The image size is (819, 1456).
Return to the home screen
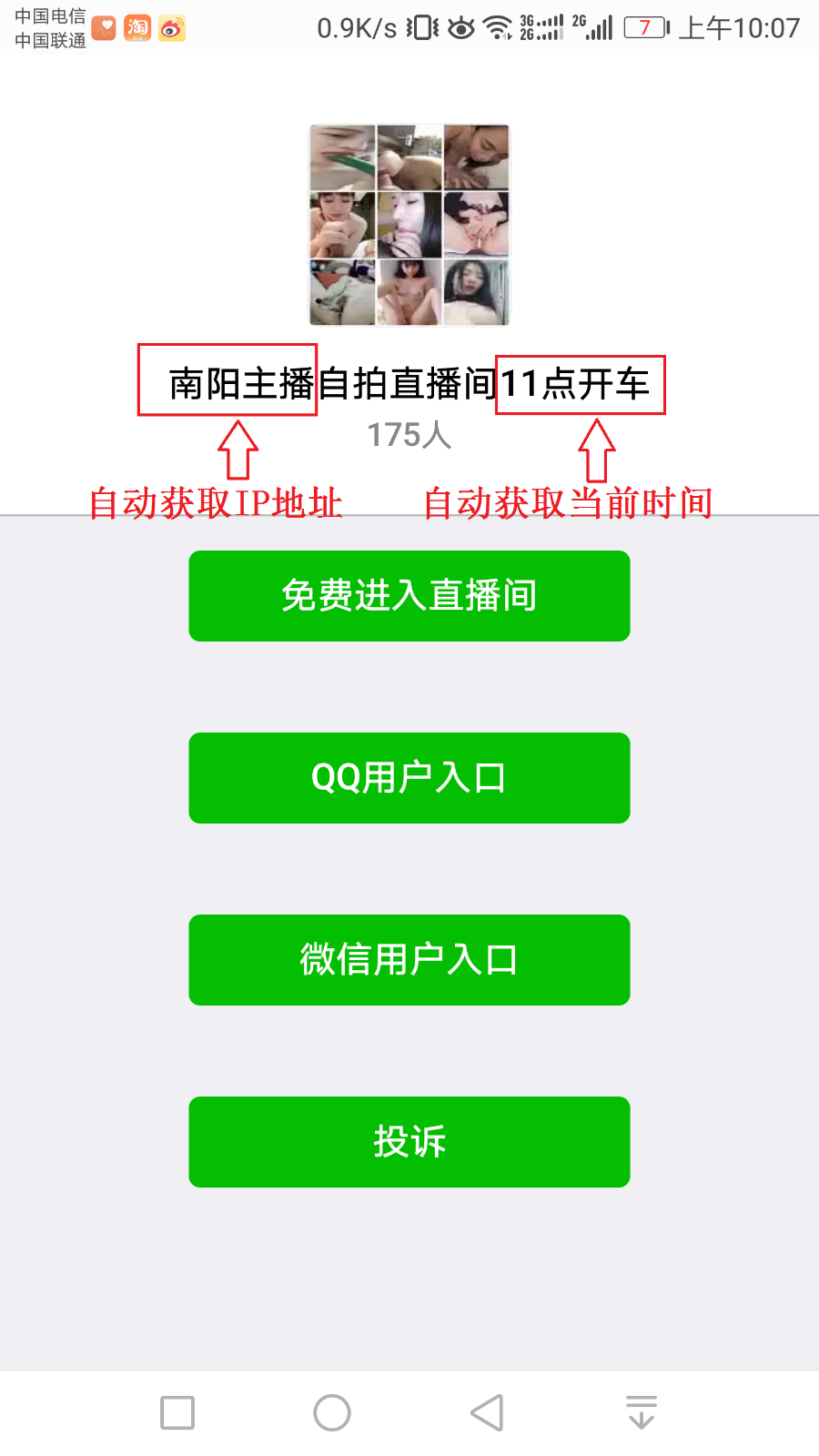click(332, 1413)
